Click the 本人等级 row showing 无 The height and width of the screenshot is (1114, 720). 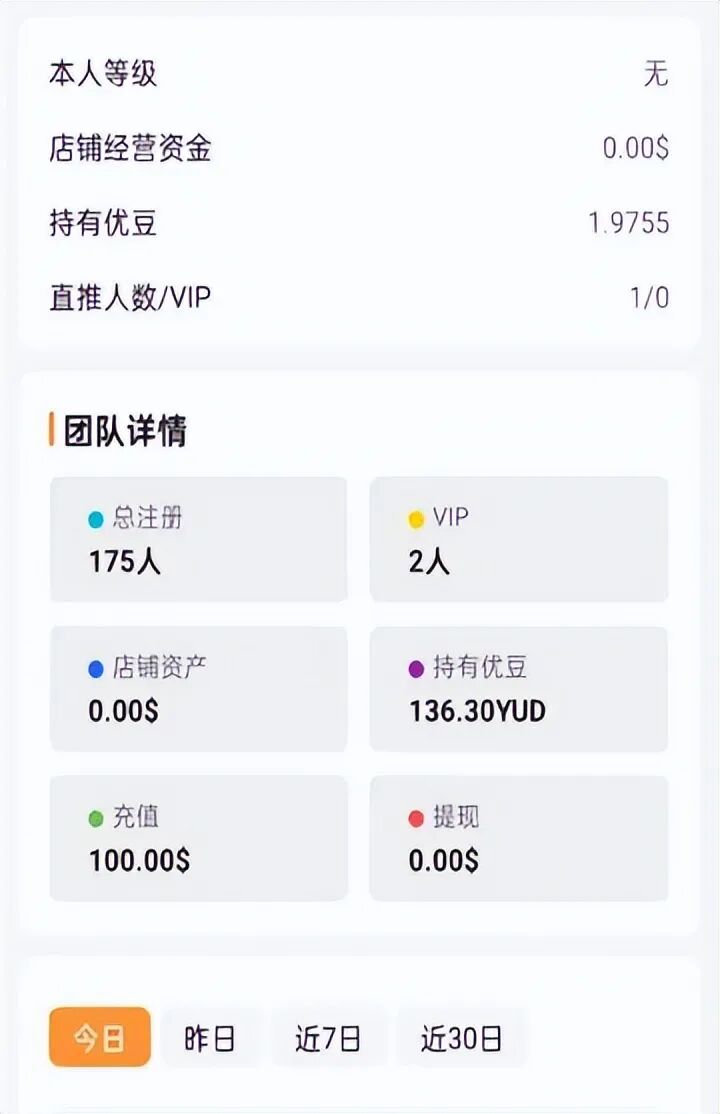[360, 75]
